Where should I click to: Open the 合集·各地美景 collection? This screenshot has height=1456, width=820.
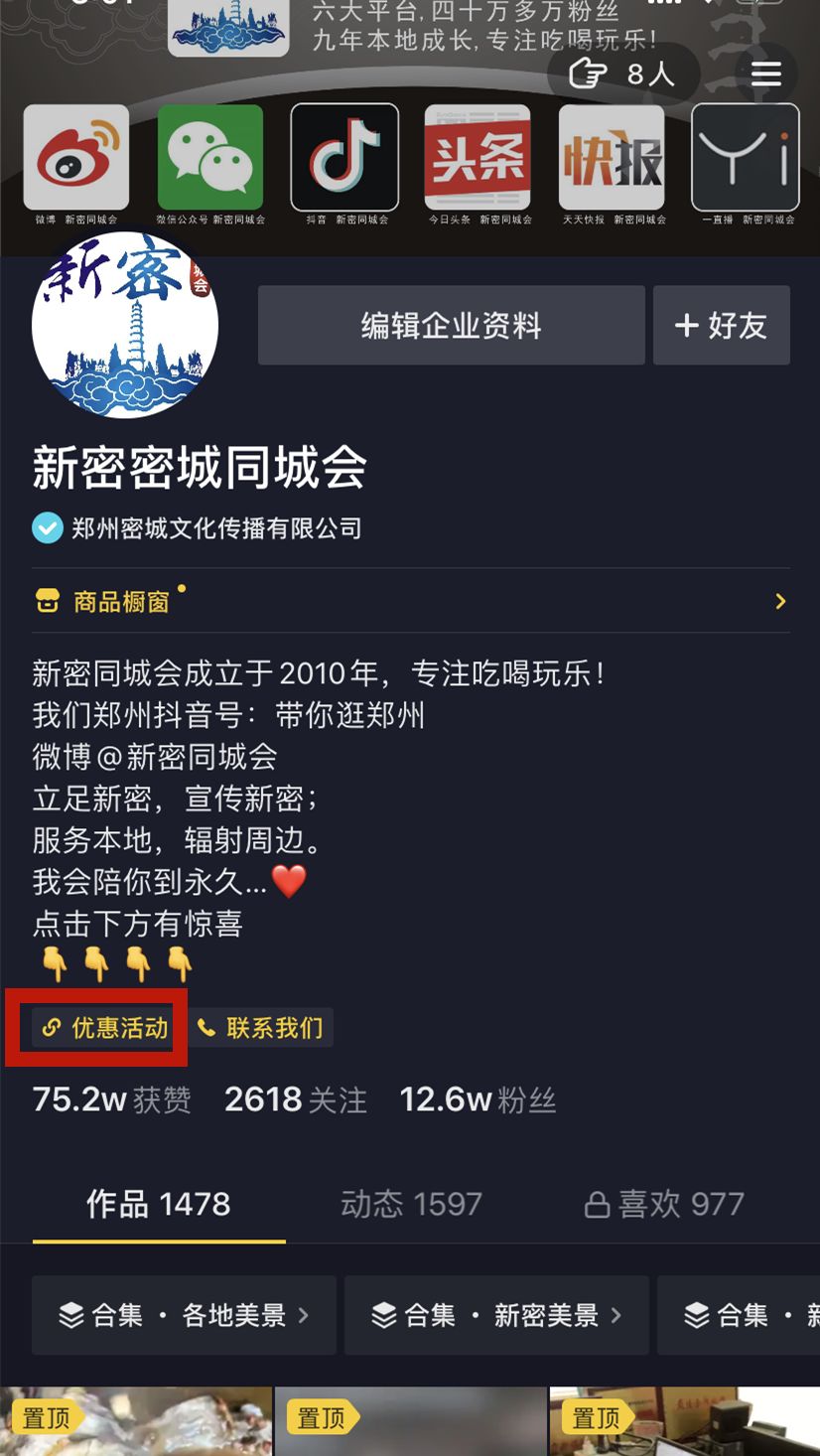tap(185, 1315)
